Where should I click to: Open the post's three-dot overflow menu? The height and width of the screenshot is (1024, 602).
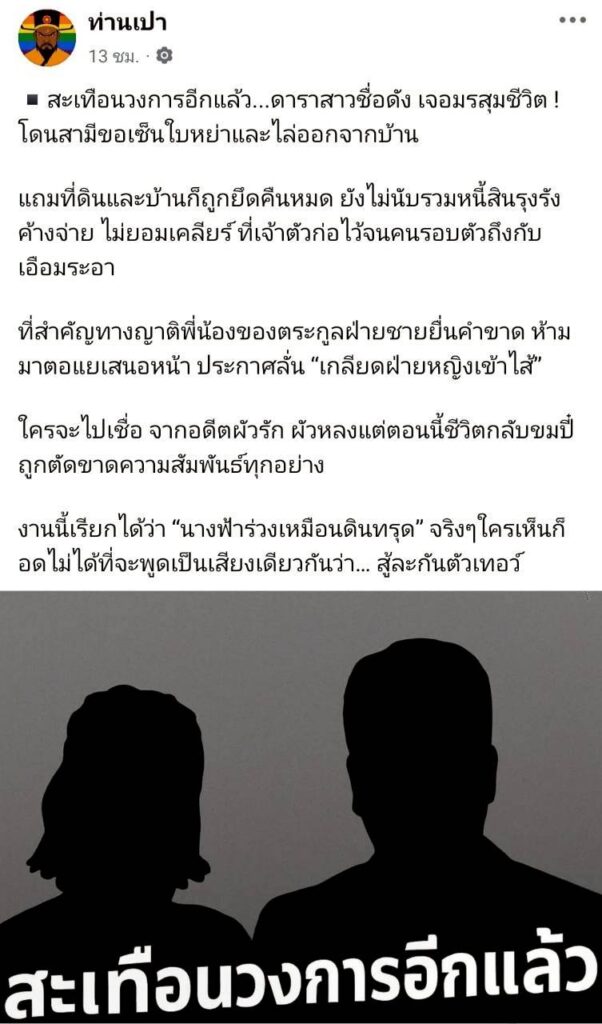(571, 21)
